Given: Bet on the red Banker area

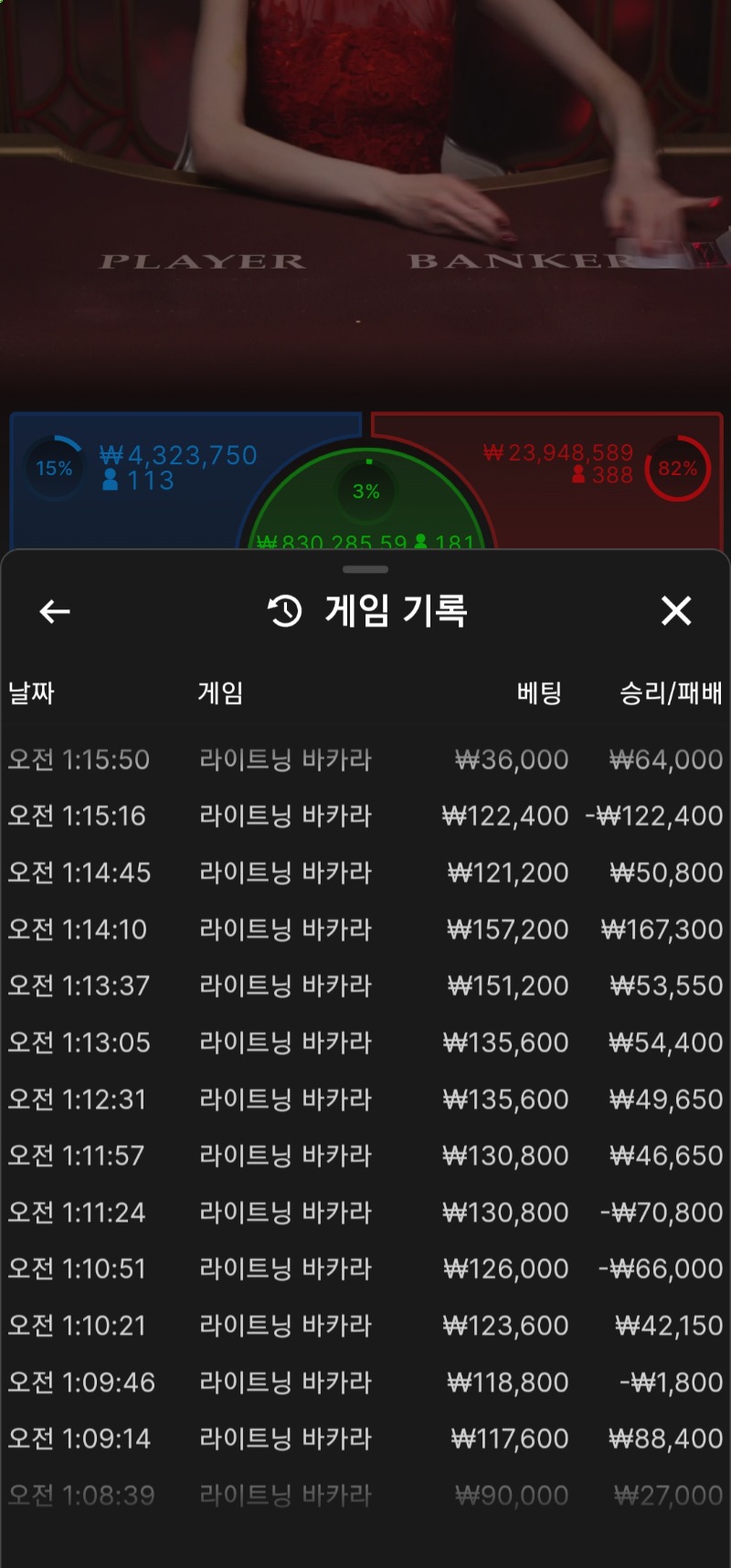Looking at the screenshot, I should tap(585, 475).
